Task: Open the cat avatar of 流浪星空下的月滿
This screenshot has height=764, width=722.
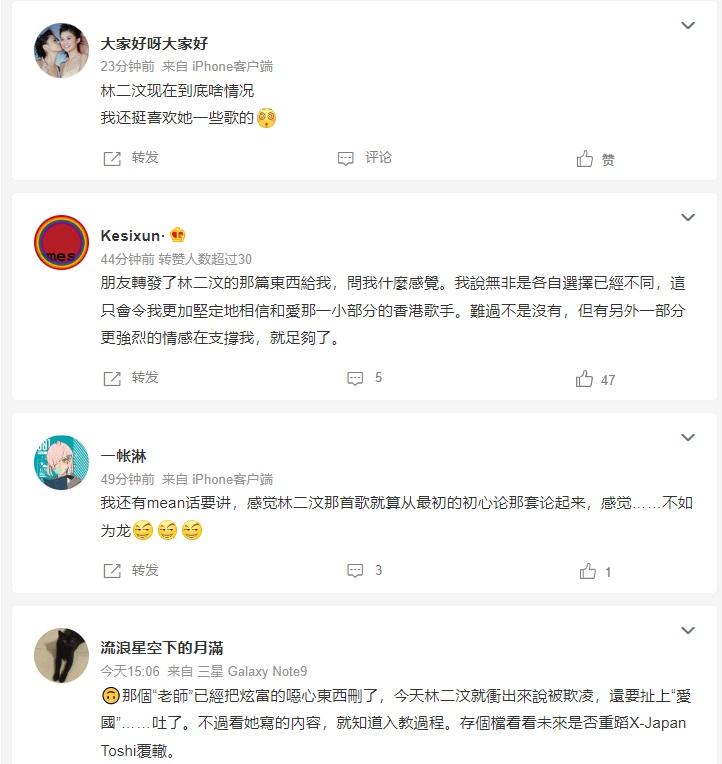Action: tap(61, 655)
